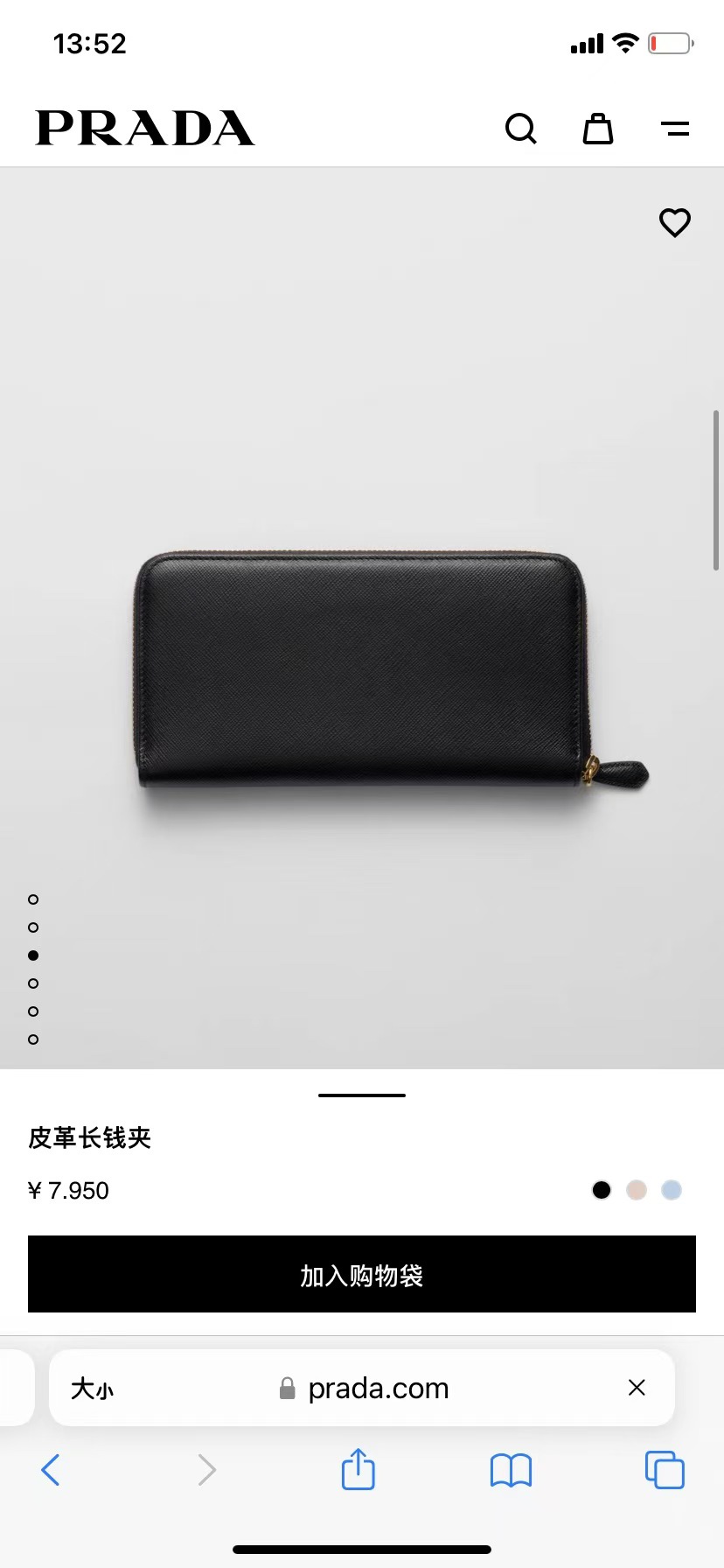This screenshot has width=724, height=1568.
Task: Show open Safari tabs
Action: tap(665, 1470)
